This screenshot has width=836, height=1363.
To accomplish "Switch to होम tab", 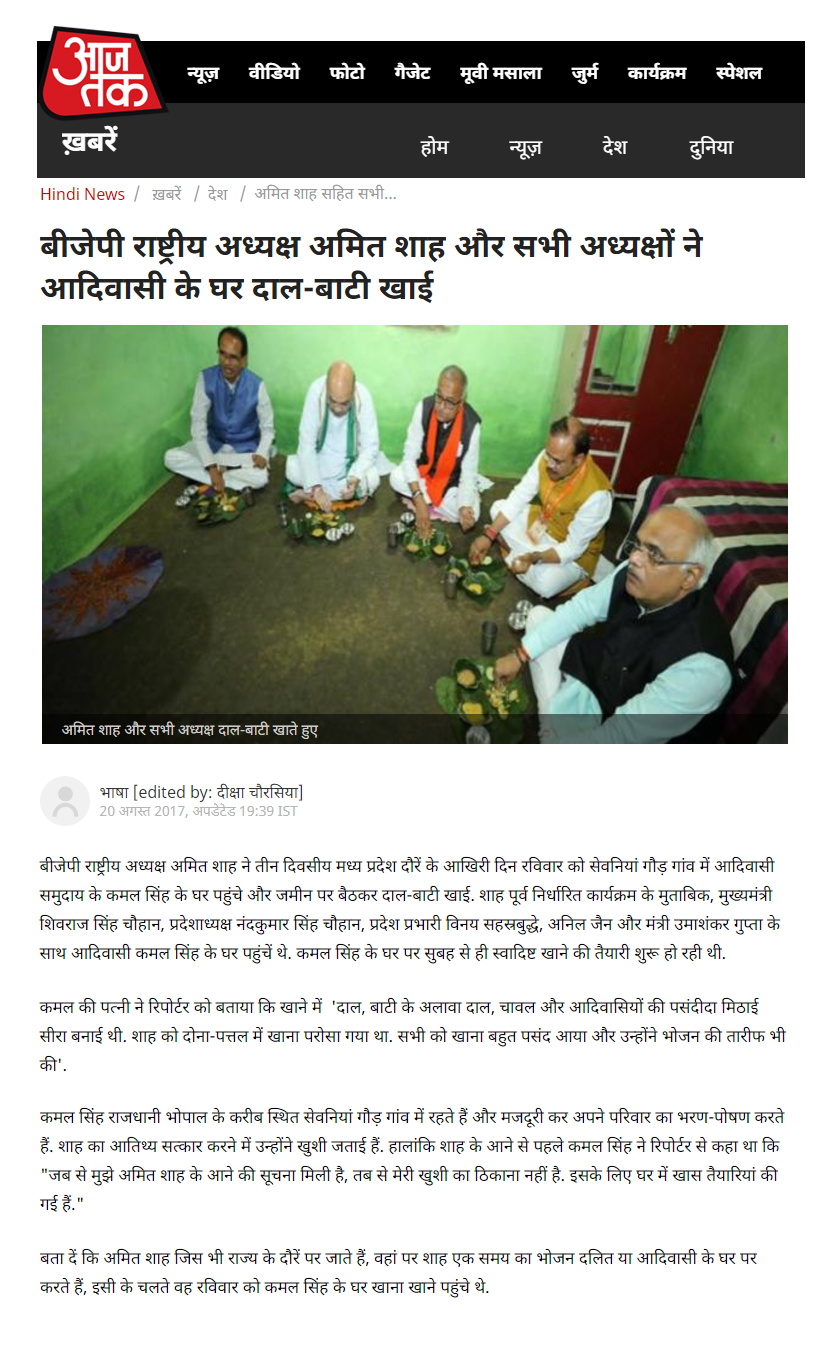I will click(434, 147).
